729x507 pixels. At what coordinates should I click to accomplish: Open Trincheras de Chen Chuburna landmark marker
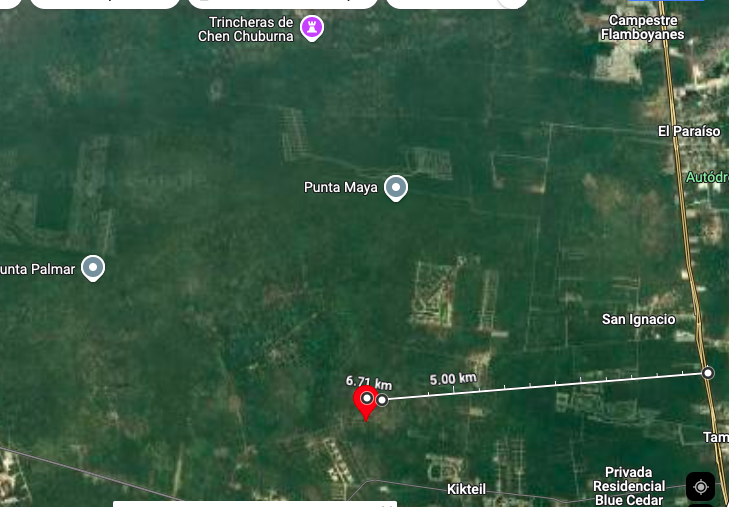(317, 28)
